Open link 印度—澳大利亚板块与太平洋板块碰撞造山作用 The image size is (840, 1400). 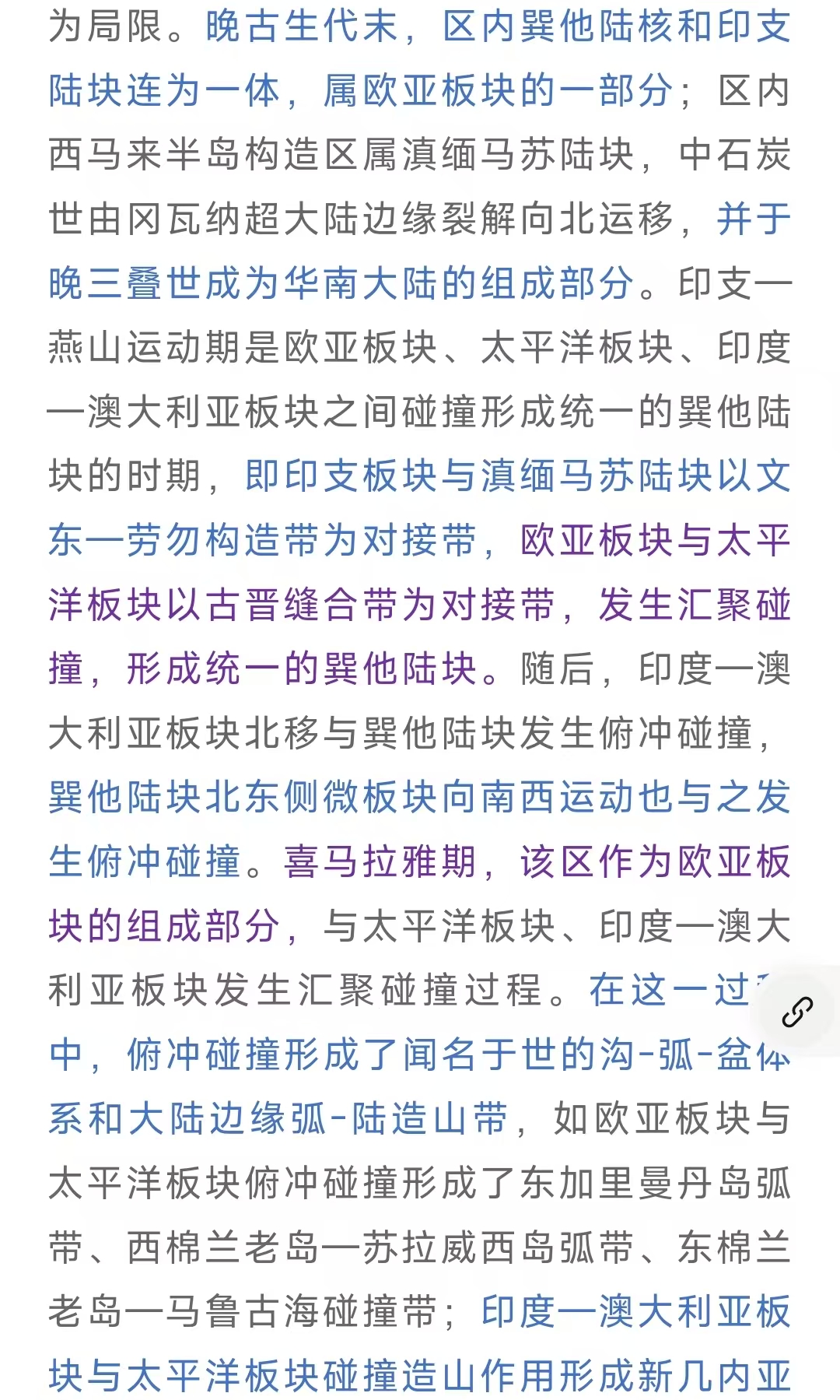coord(420,1343)
